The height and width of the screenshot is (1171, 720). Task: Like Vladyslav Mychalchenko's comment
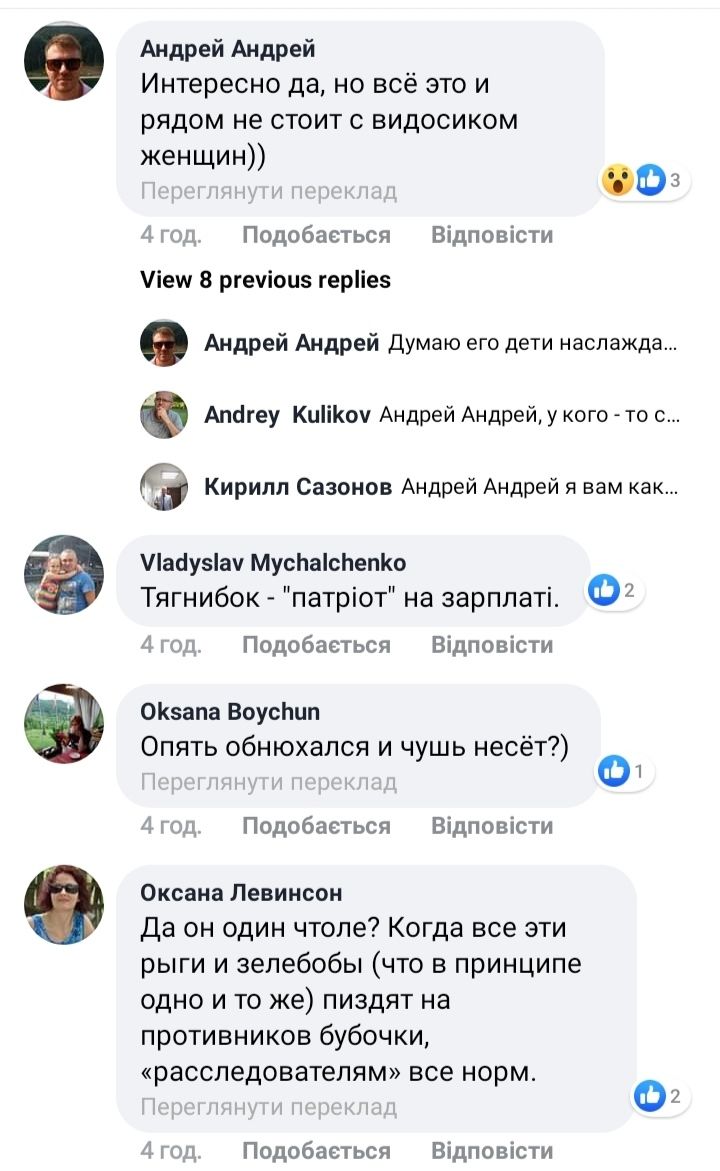[316, 645]
